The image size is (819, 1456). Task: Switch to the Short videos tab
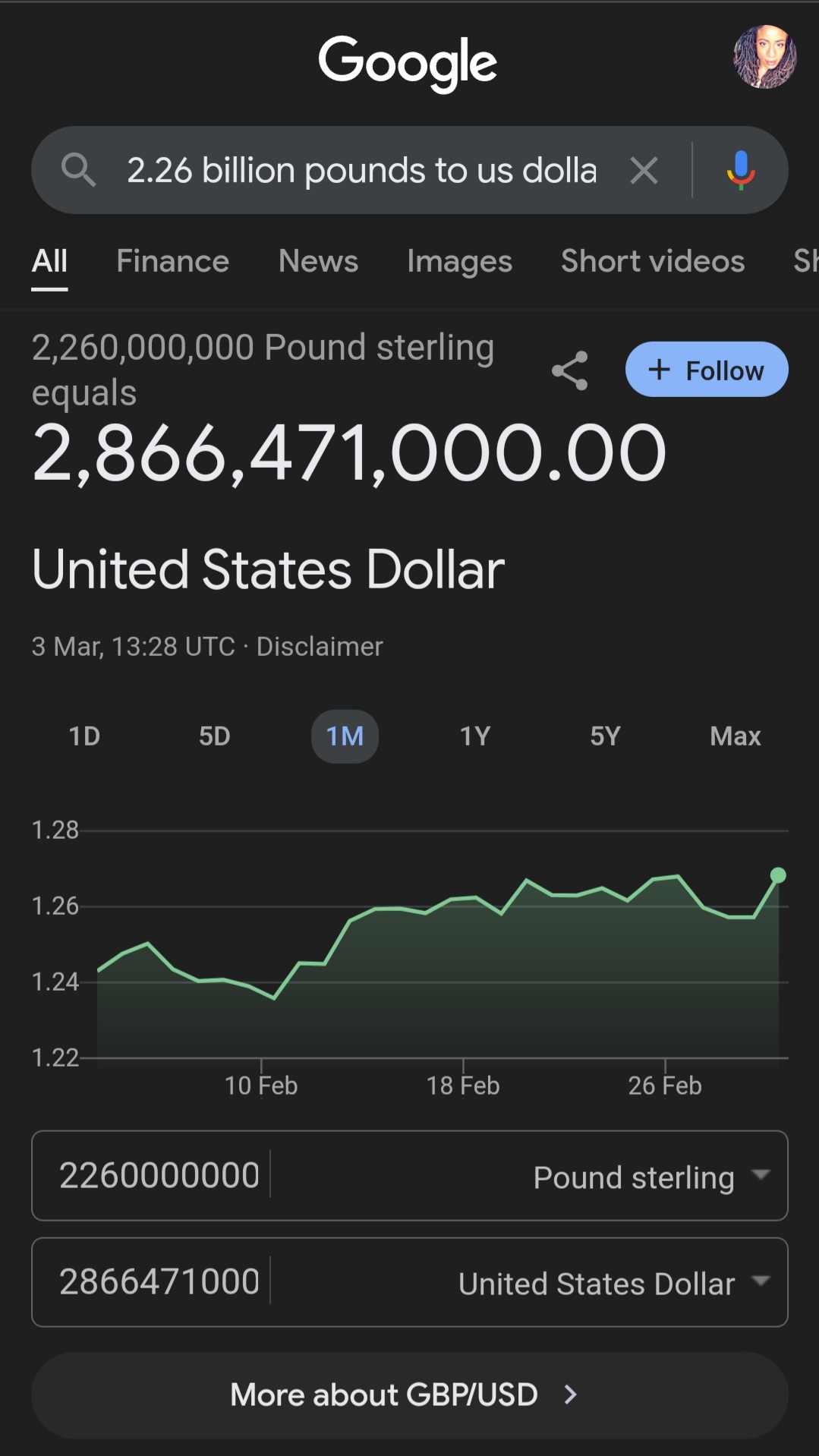point(653,261)
